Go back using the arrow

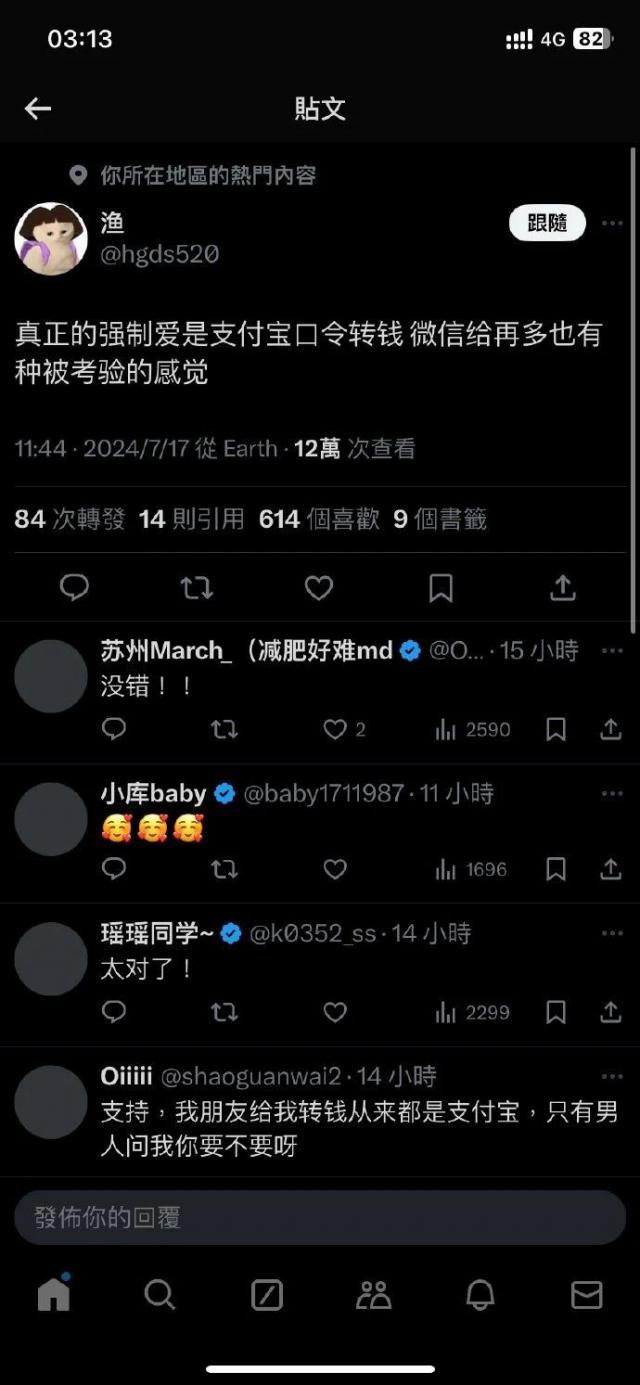38,109
